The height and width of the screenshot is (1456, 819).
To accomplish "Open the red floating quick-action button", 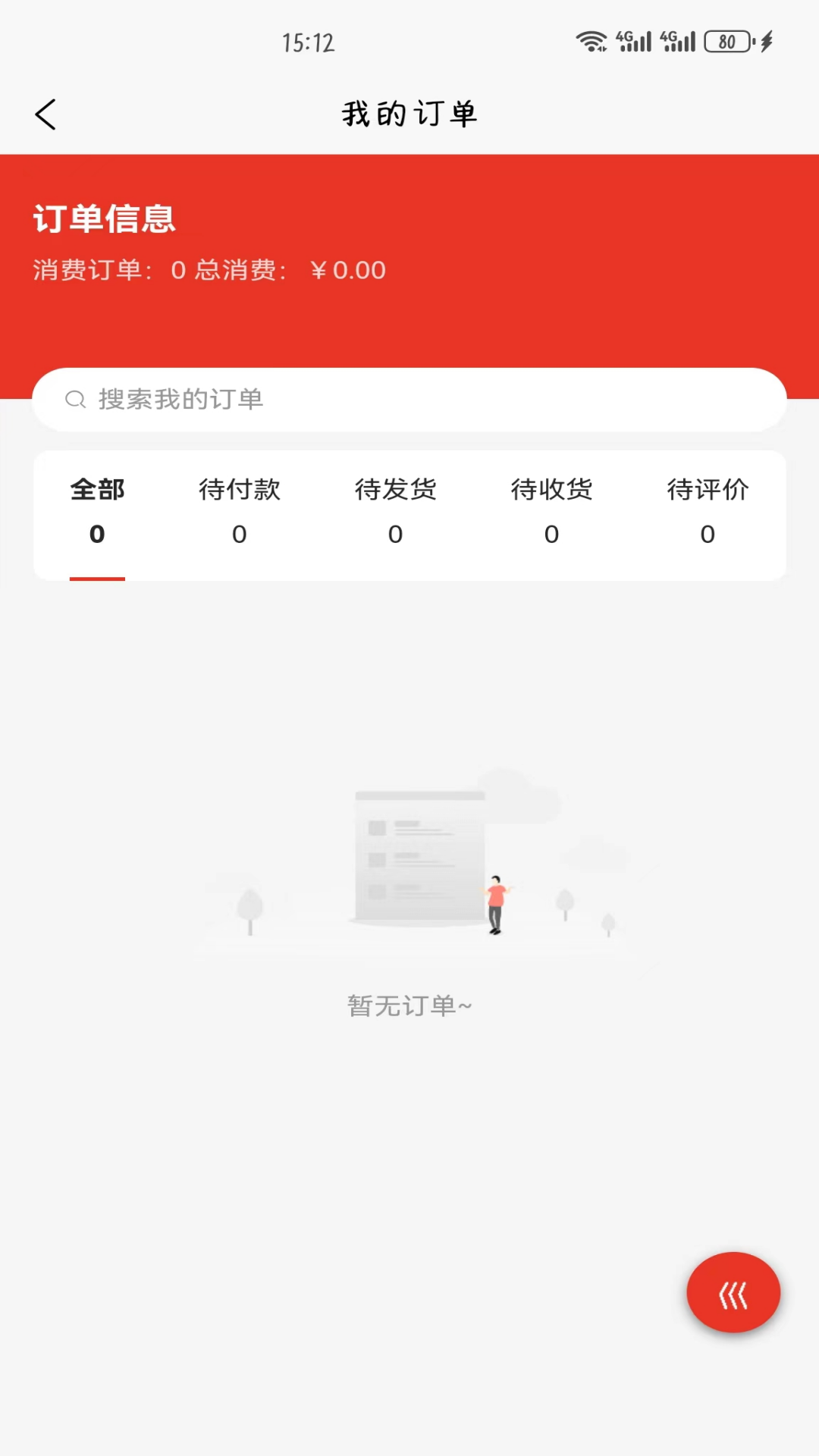I will [733, 1293].
